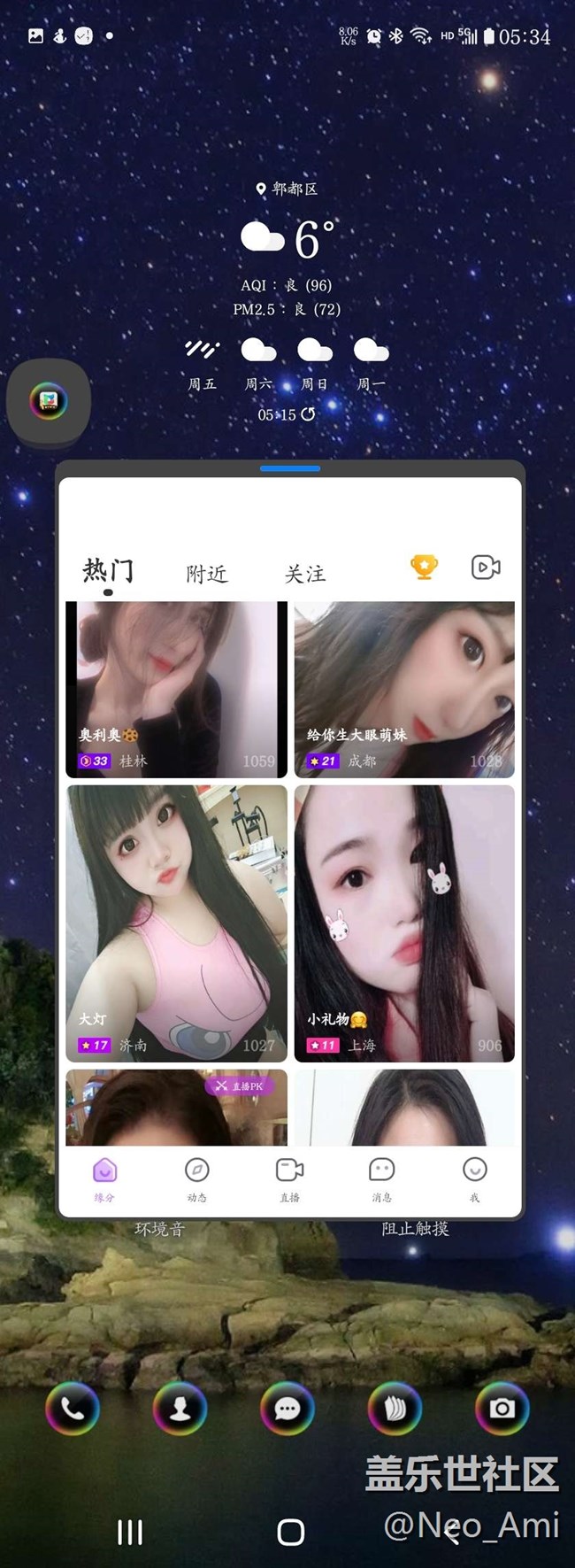Open the Phone app in the dock

point(73,1409)
